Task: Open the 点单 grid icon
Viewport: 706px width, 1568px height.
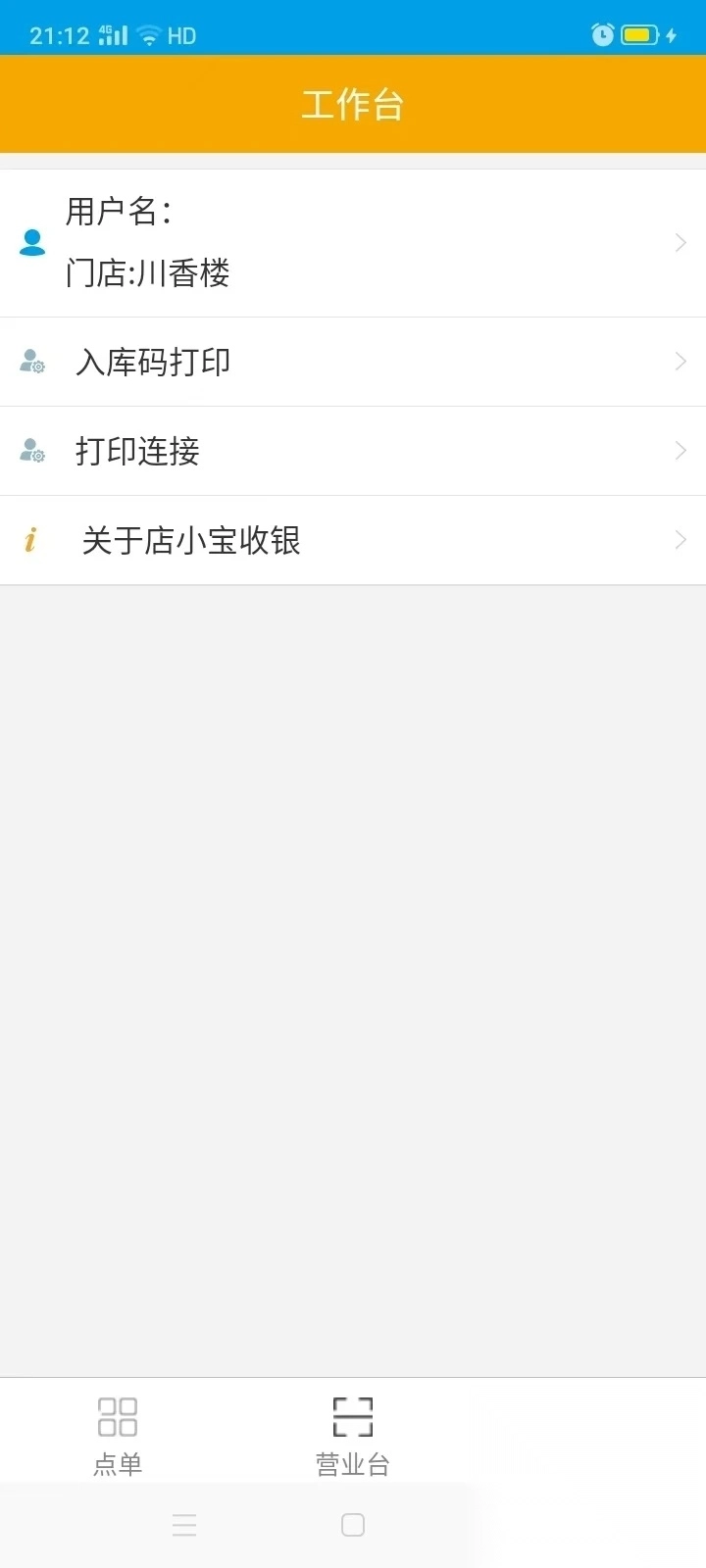Action: click(x=117, y=1416)
